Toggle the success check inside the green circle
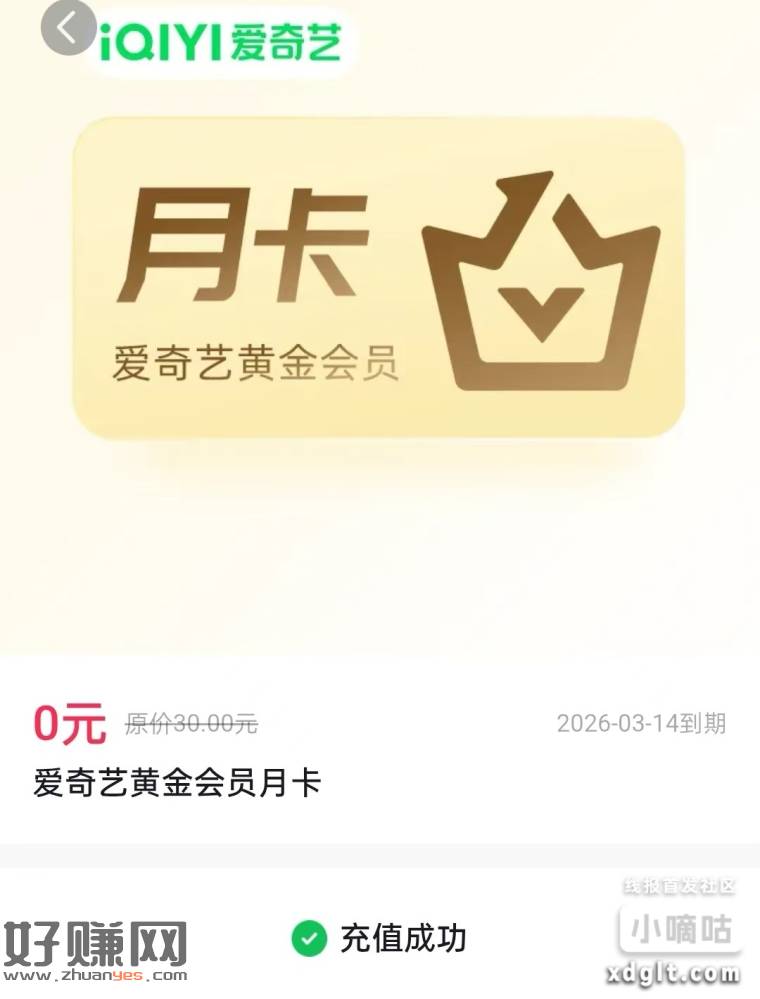This screenshot has width=760, height=999. point(308,940)
